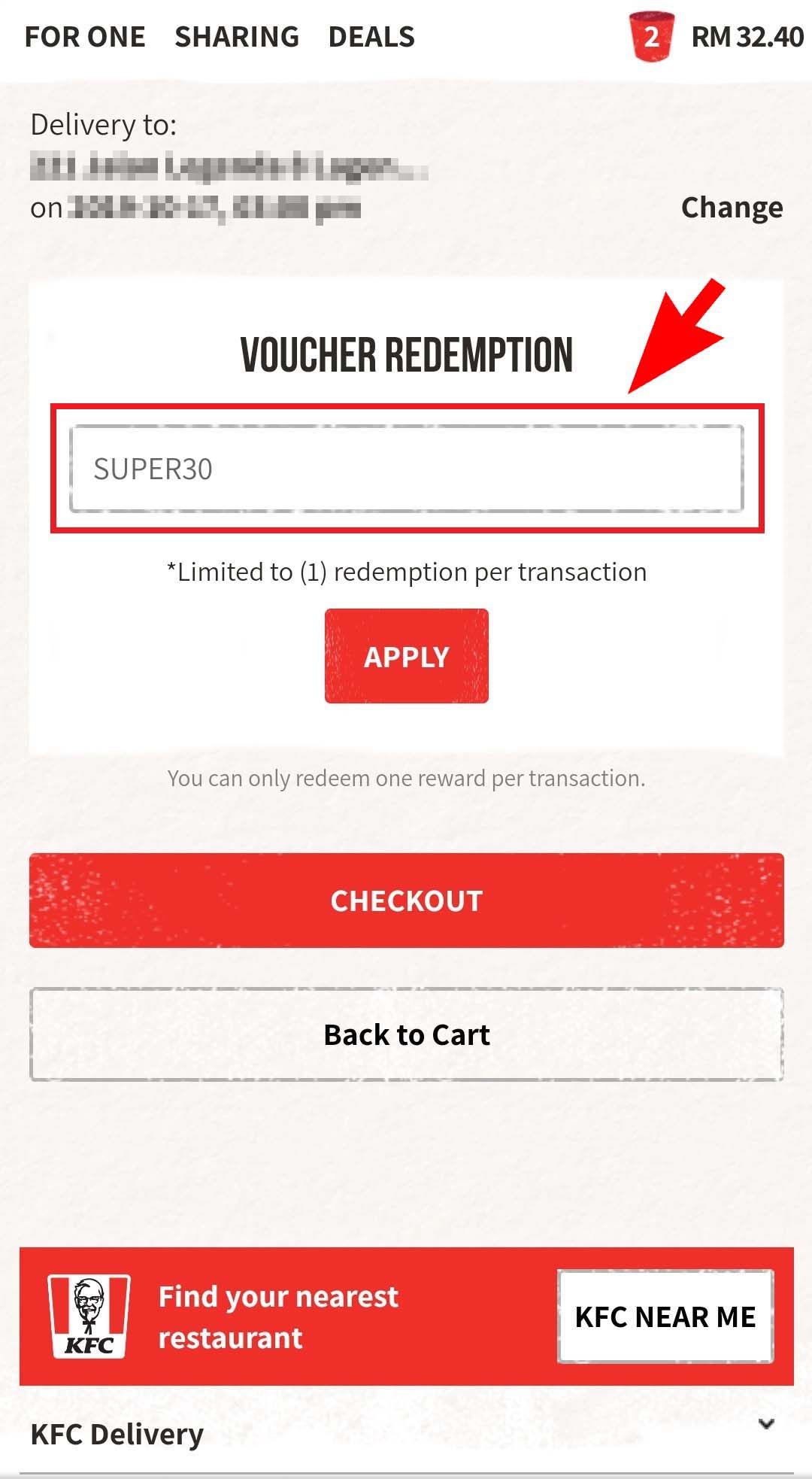Switch to the SHARING tab
812x1479 pixels.
237,37
